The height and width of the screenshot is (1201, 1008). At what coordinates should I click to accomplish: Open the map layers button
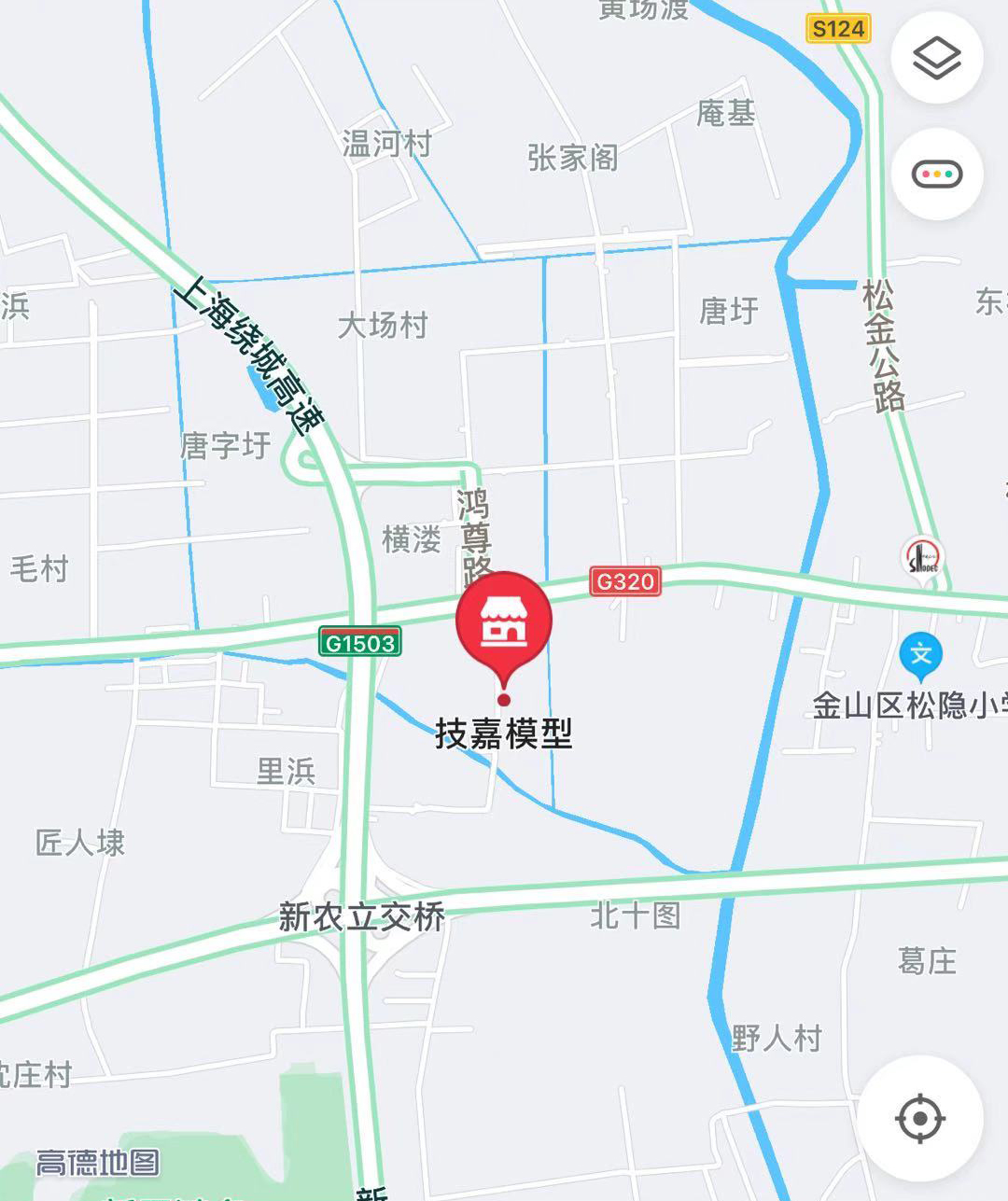point(936,59)
